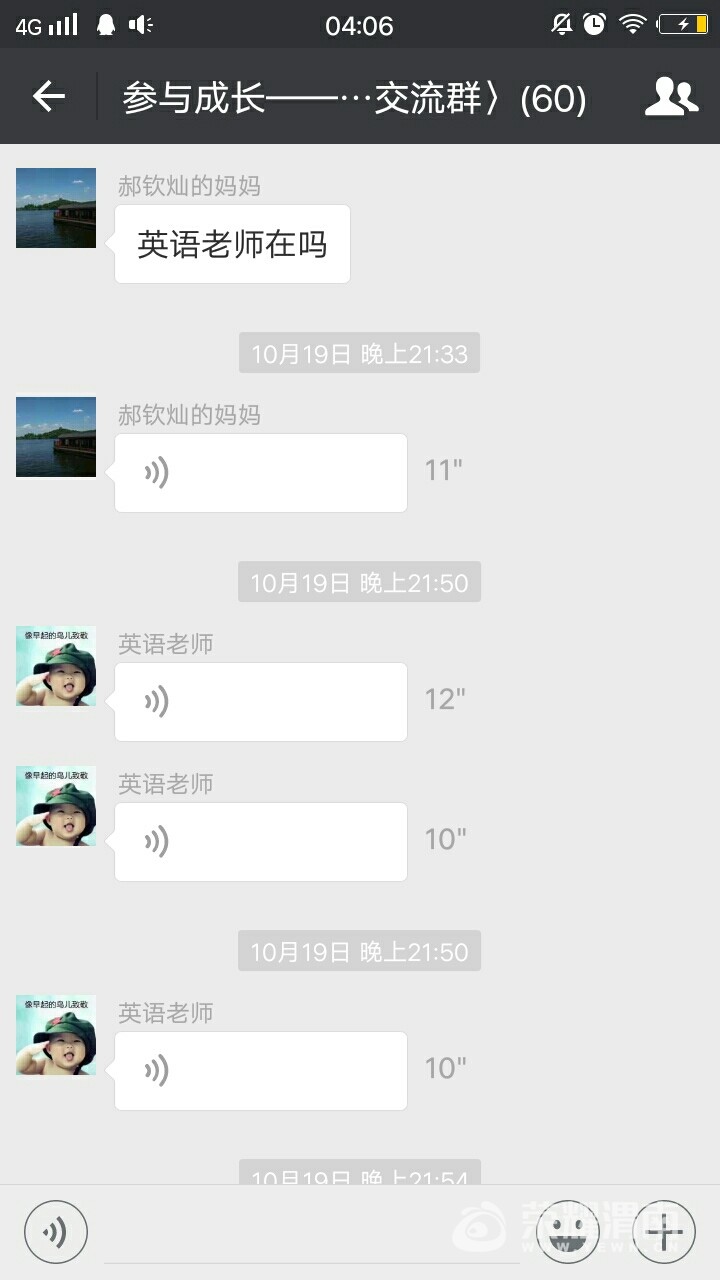Viewport: 720px width, 1280px height.
Task: Go back from the group chat
Action: click(x=48, y=96)
